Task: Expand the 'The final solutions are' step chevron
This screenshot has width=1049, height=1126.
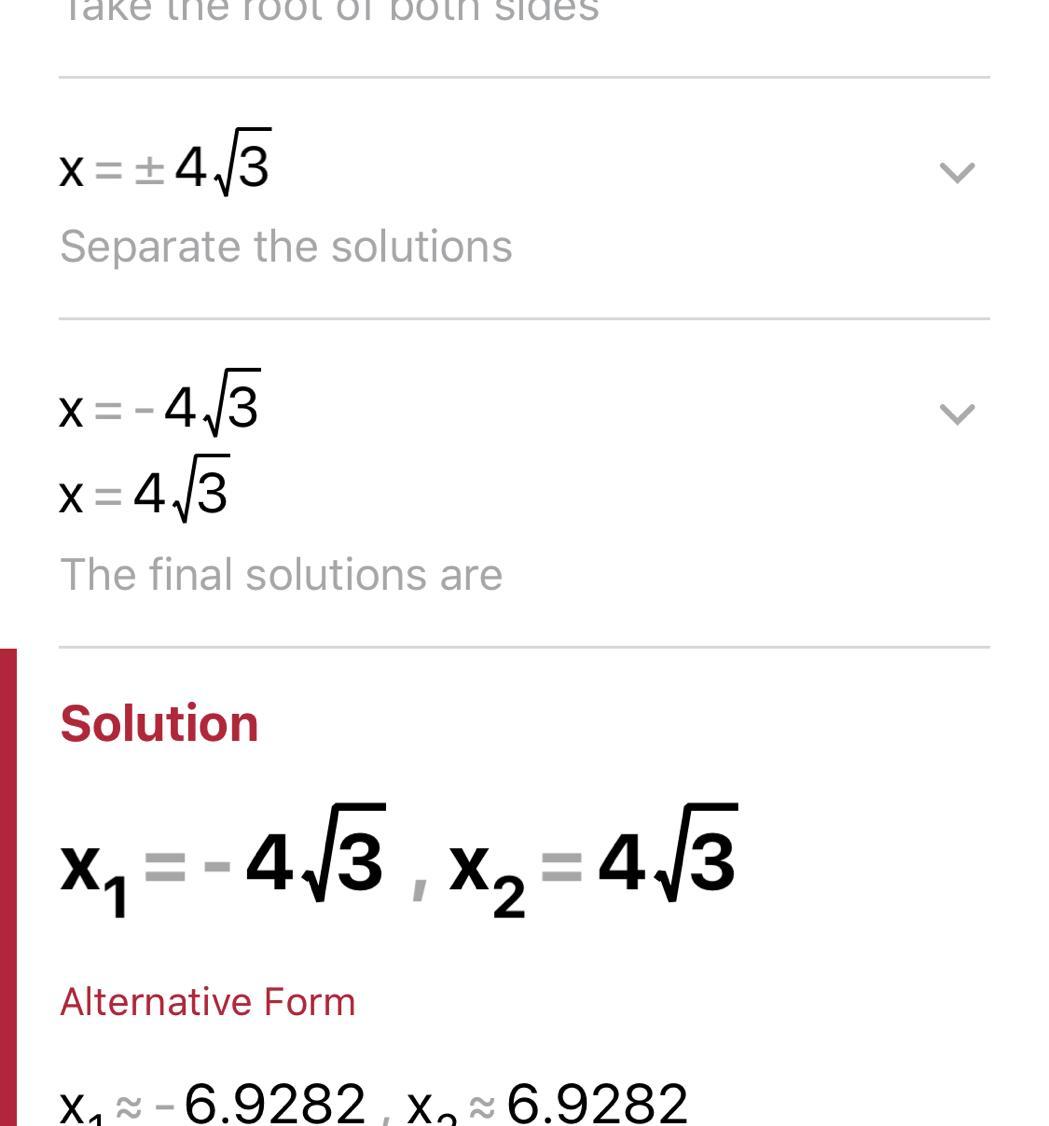Action: (x=957, y=414)
